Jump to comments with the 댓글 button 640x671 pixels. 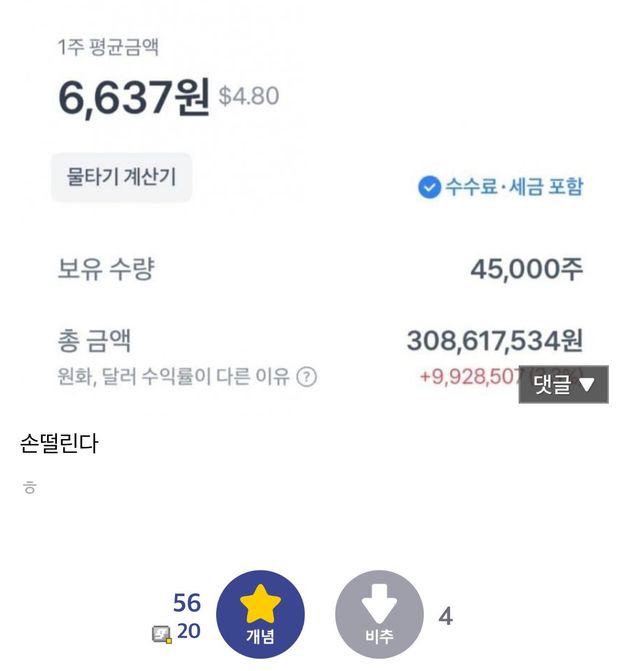point(563,384)
